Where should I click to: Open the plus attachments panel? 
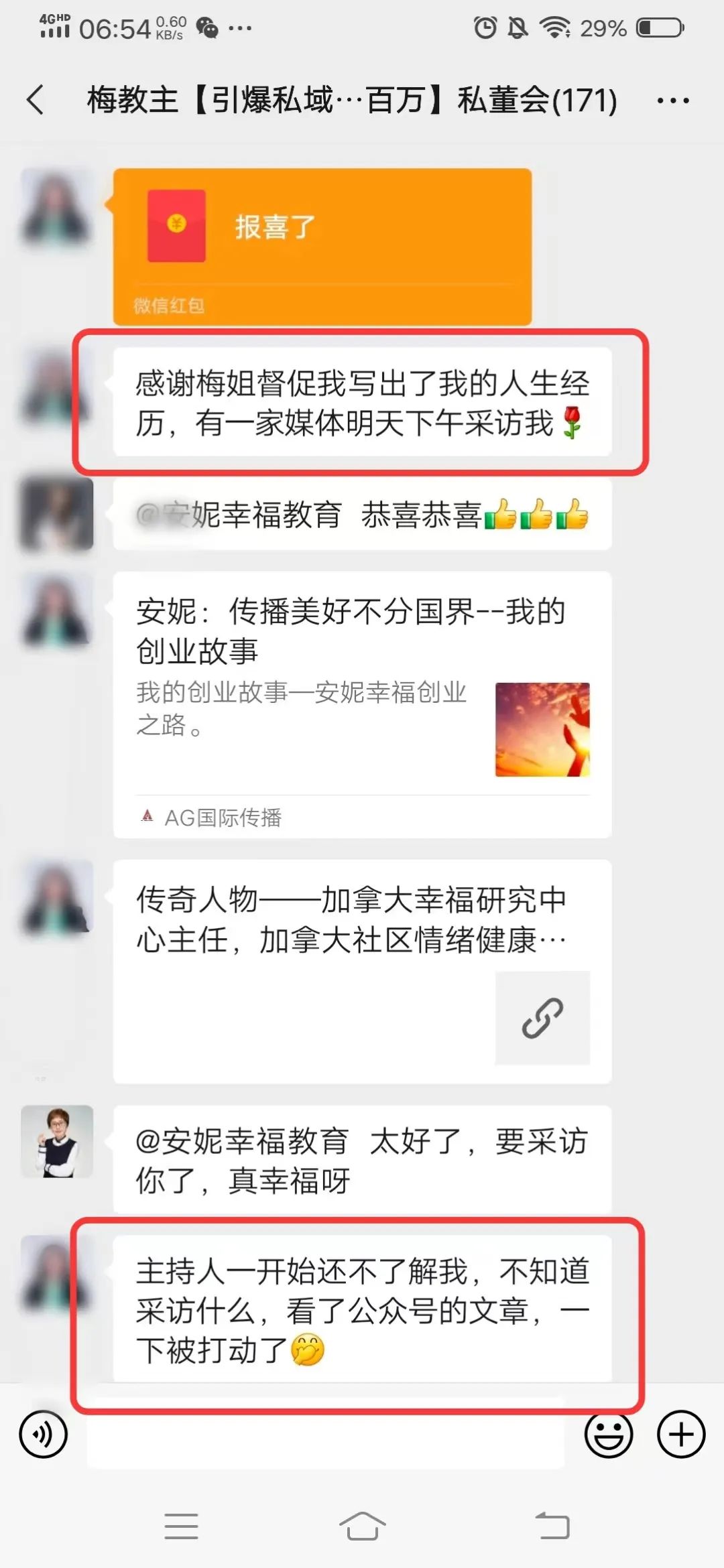click(680, 1435)
